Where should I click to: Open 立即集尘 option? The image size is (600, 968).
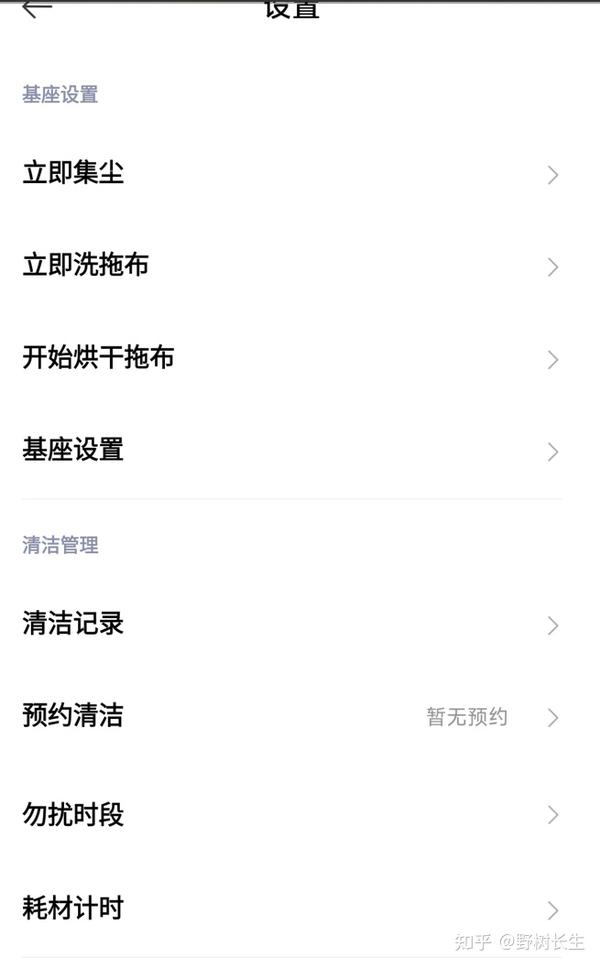[x=290, y=174]
